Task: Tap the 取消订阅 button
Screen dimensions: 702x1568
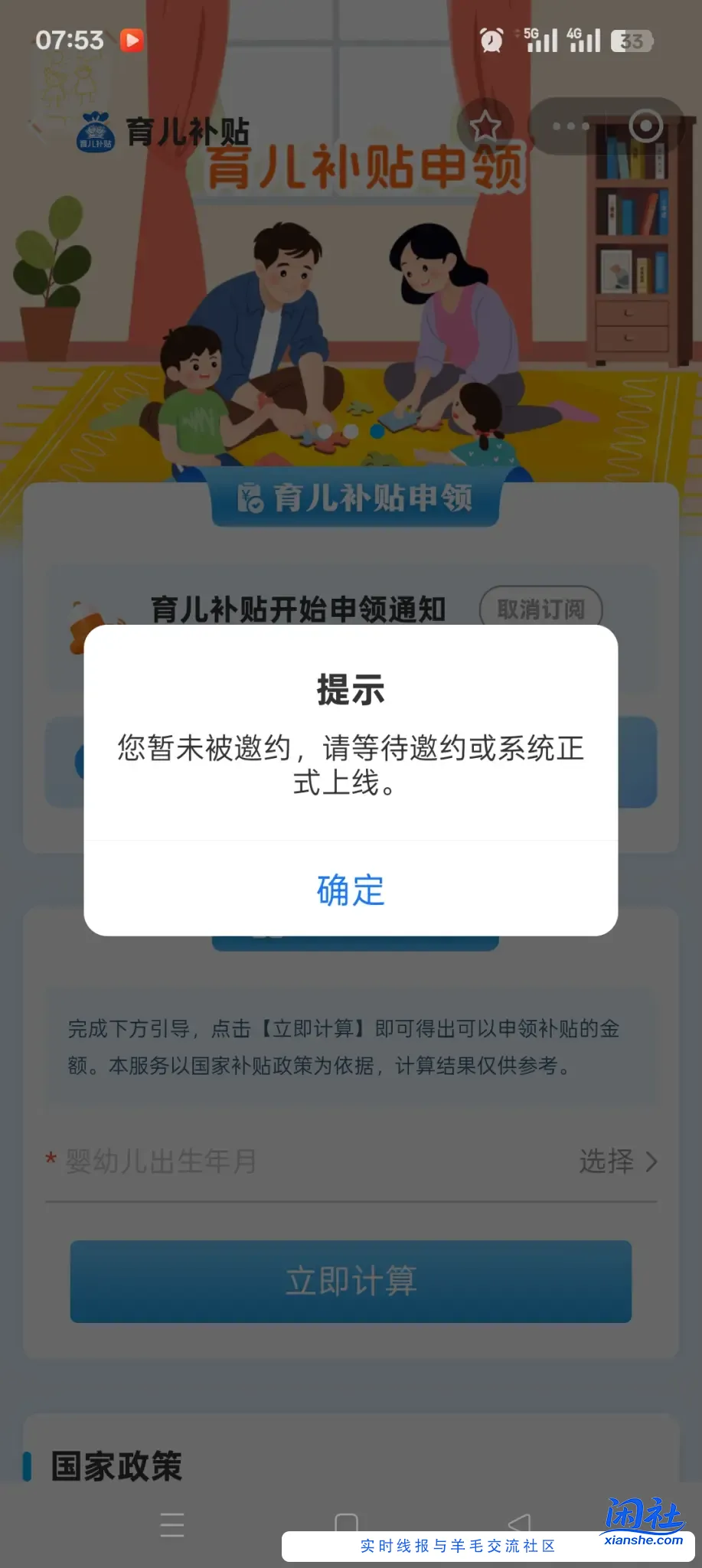Action: click(540, 609)
